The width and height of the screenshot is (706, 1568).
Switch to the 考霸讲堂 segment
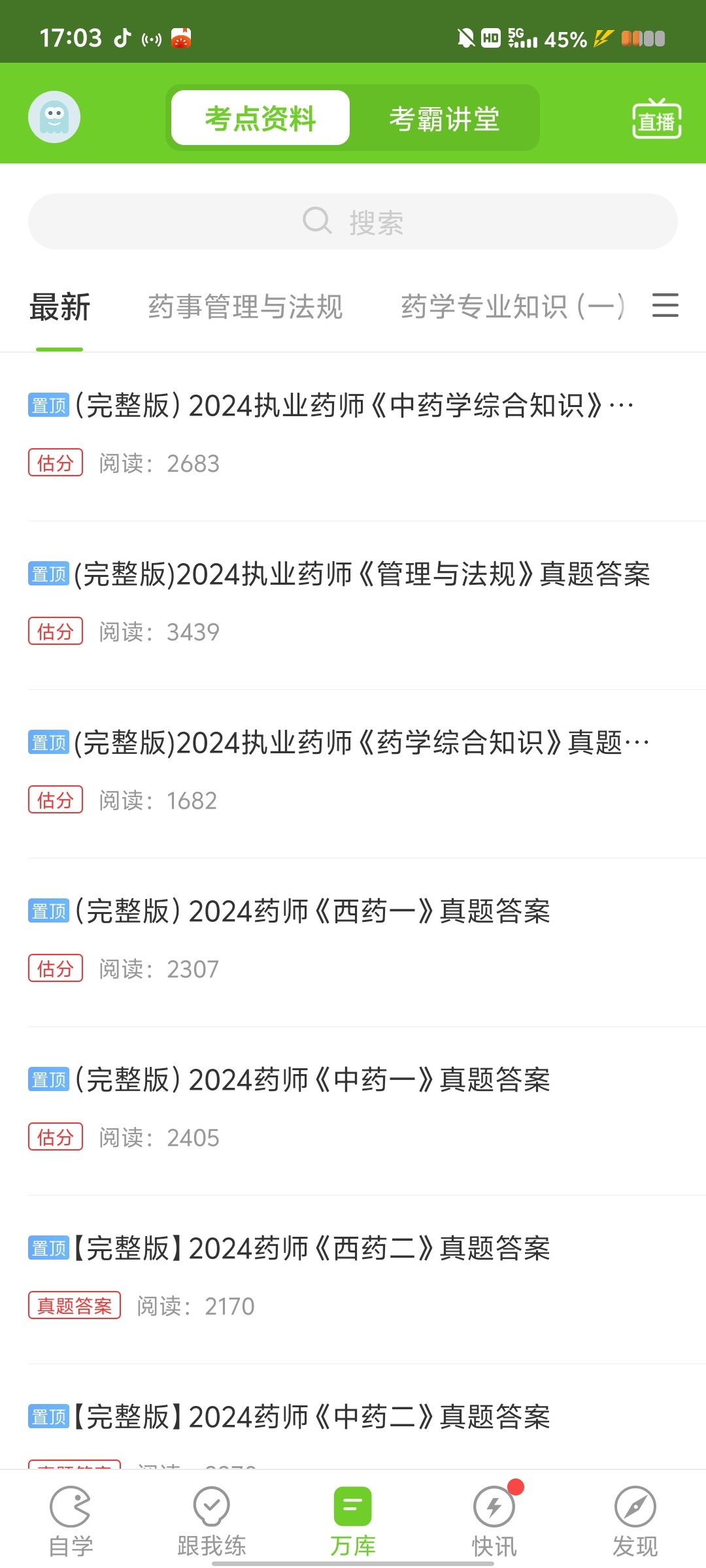point(445,118)
